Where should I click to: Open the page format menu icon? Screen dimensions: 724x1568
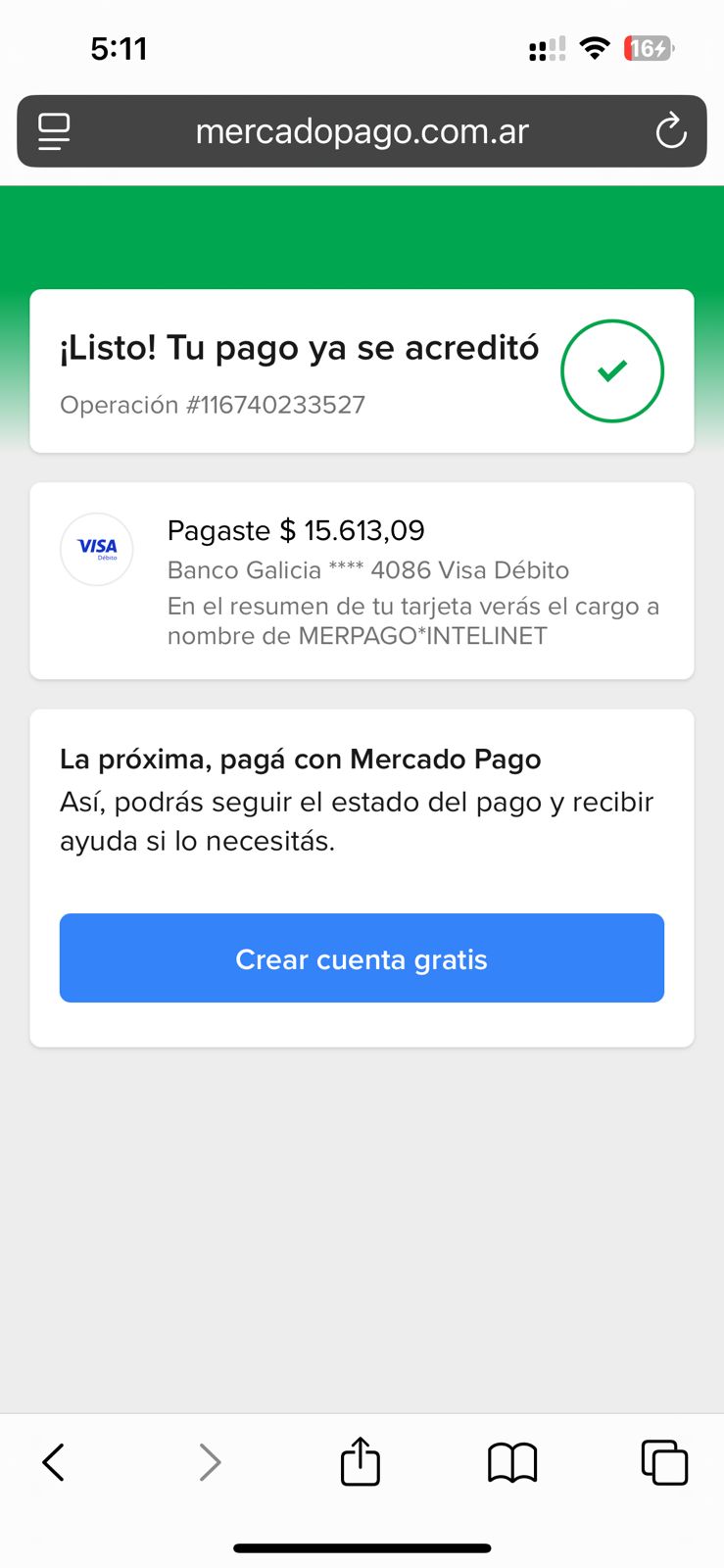coord(54,131)
